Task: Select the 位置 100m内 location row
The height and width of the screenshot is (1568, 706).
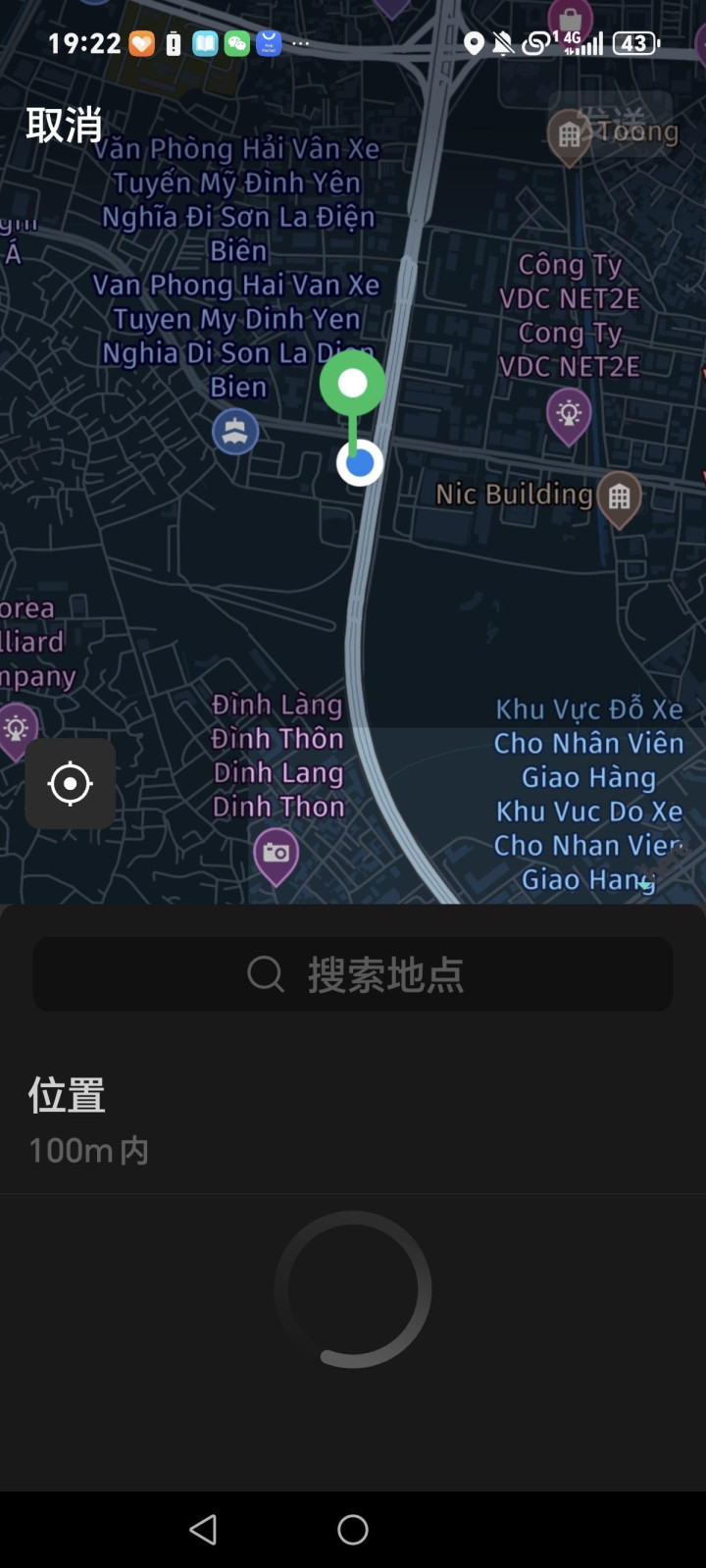Action: pos(353,1121)
